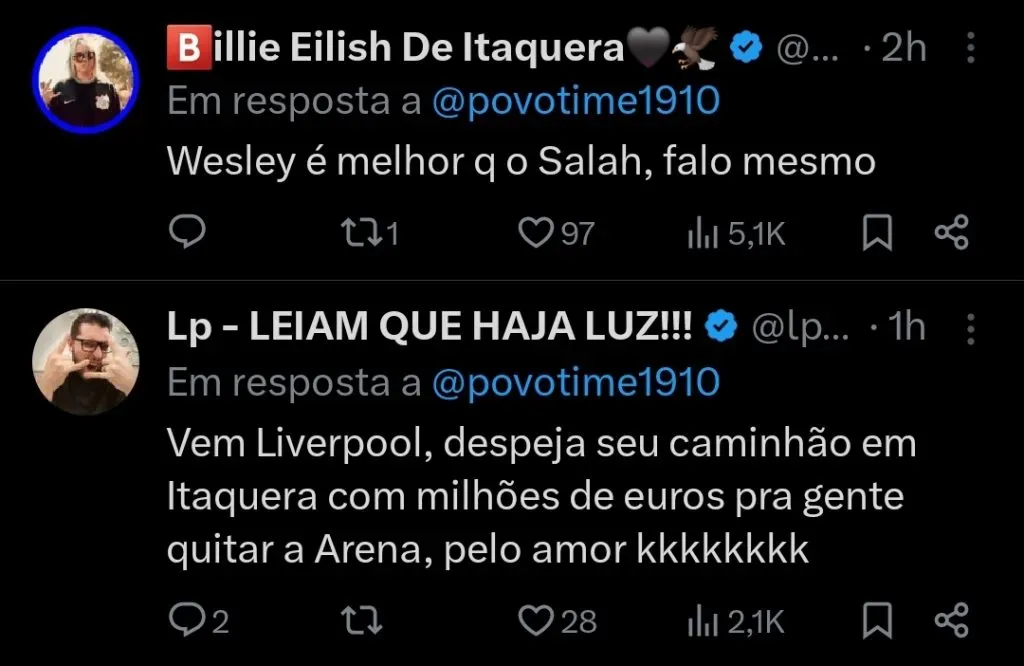Repost Lp's Vem Liverpool tweet
Screen dimensions: 1024x666
pyautogui.click(x=362, y=621)
